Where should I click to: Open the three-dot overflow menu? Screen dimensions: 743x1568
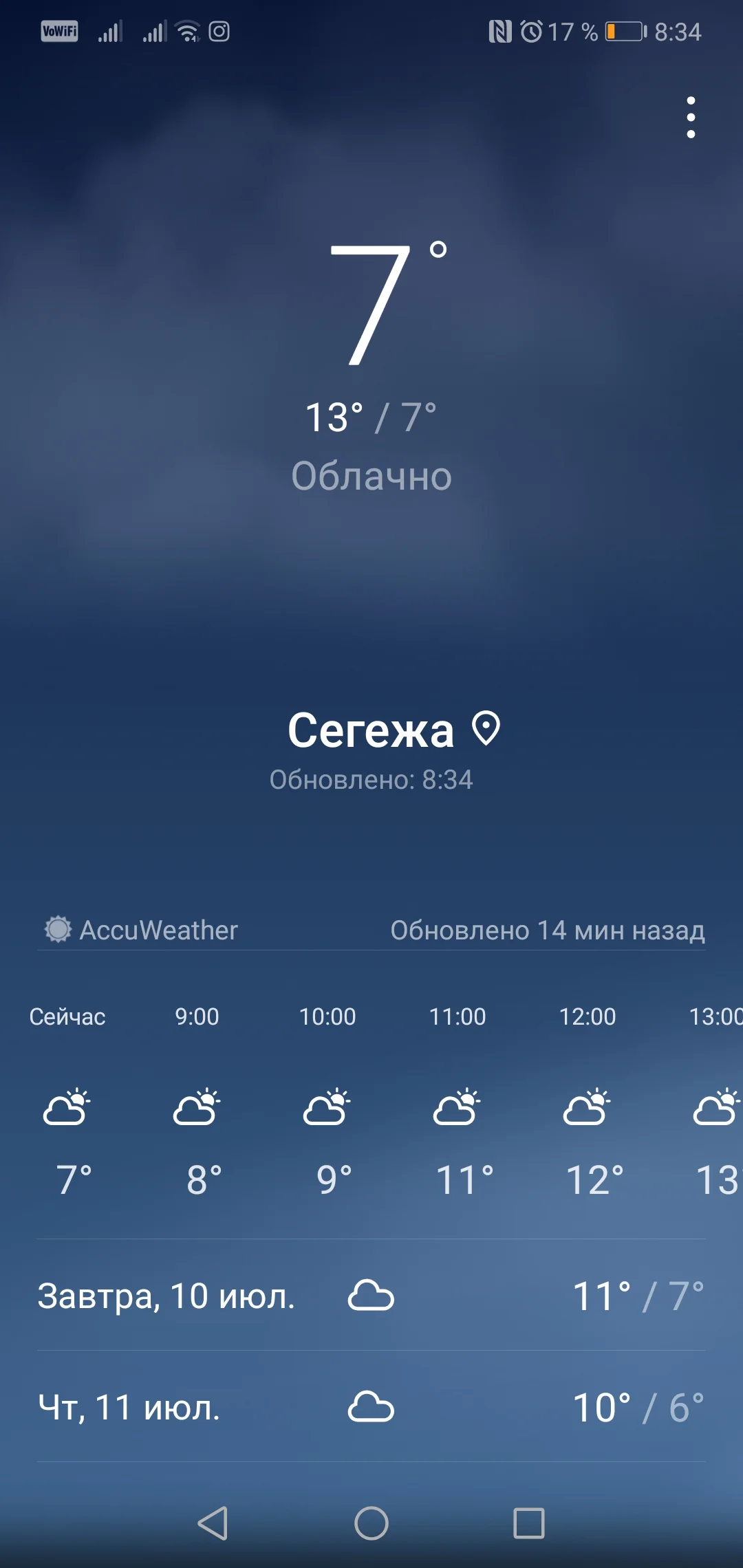[690, 117]
